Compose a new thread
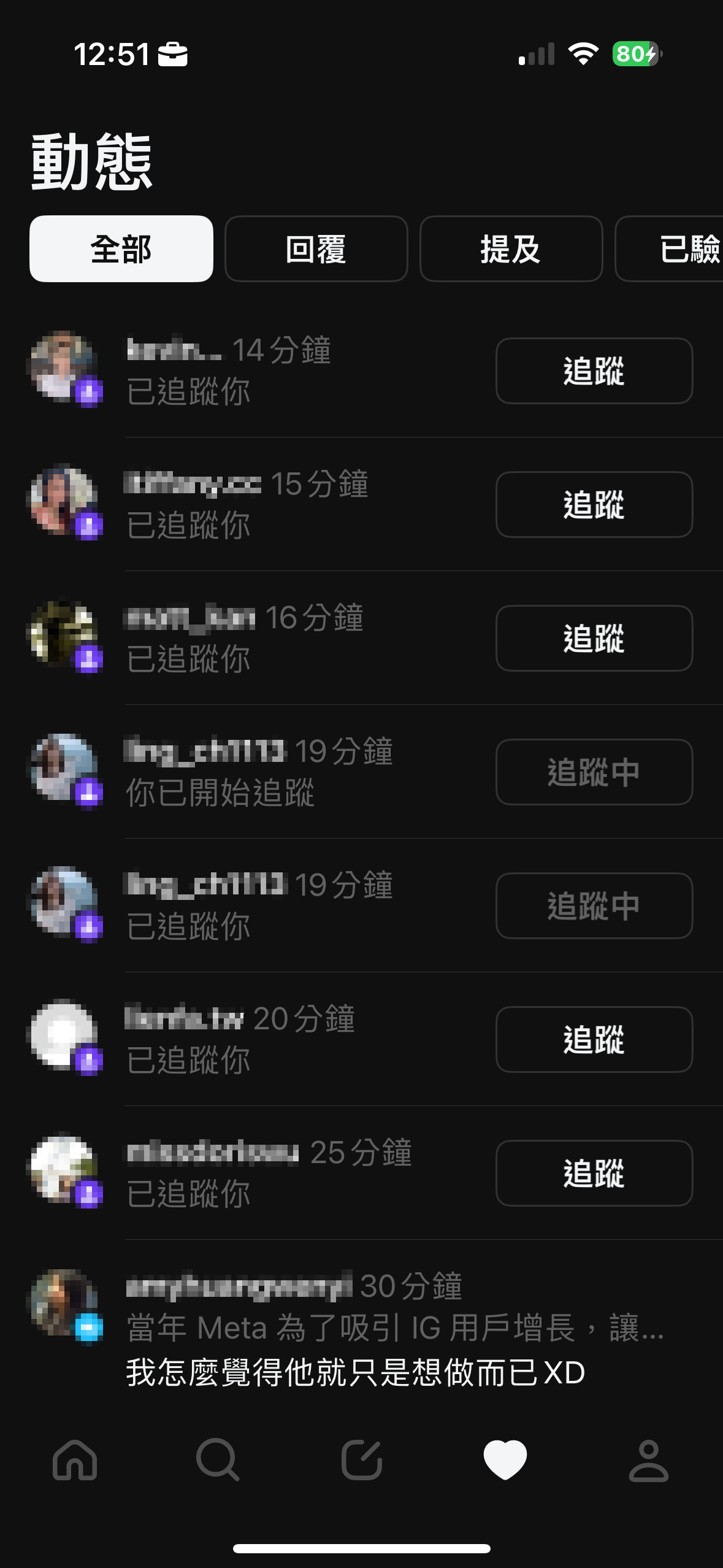Image resolution: width=723 pixels, height=1568 pixels. coord(362,1460)
